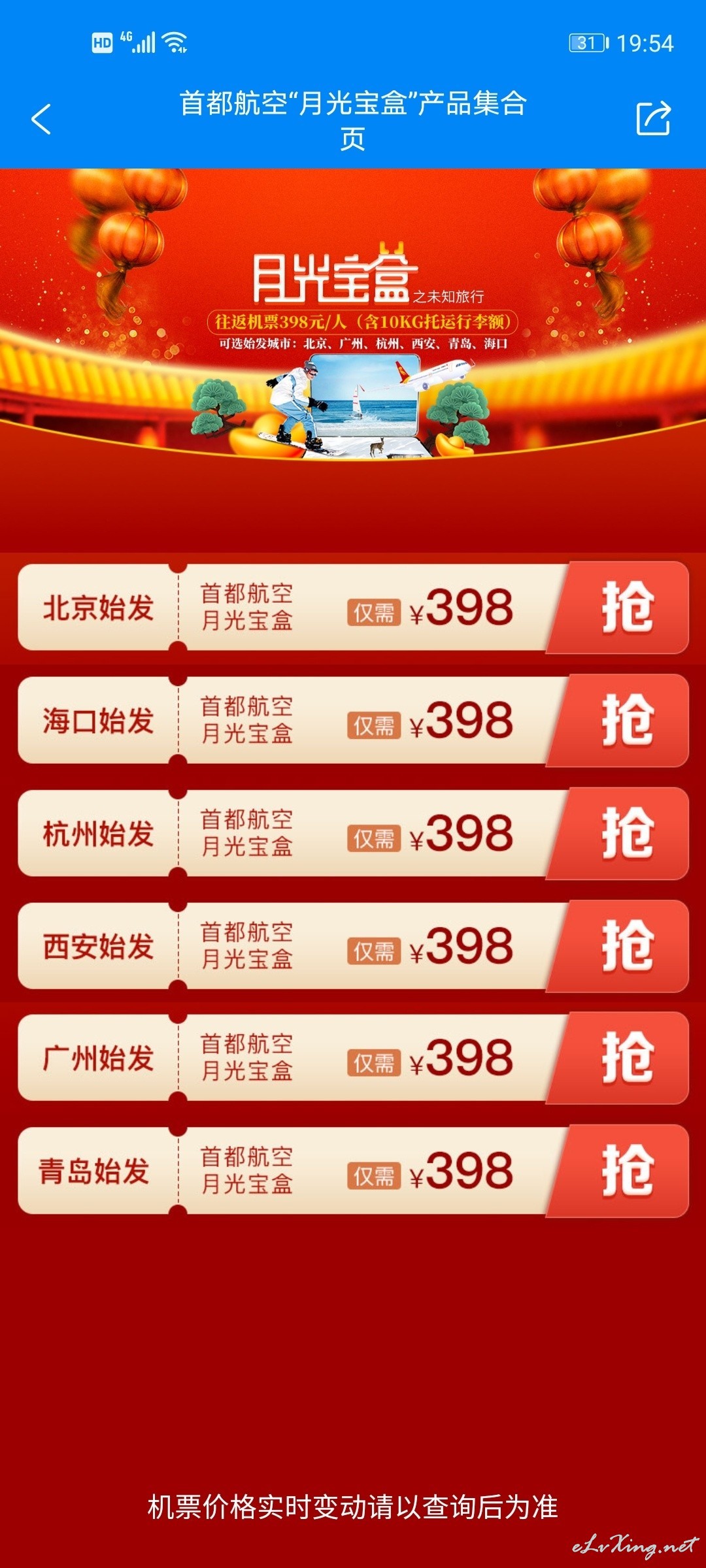Share this 月光宝盒 product page
This screenshot has width=706, height=1568.
(653, 119)
